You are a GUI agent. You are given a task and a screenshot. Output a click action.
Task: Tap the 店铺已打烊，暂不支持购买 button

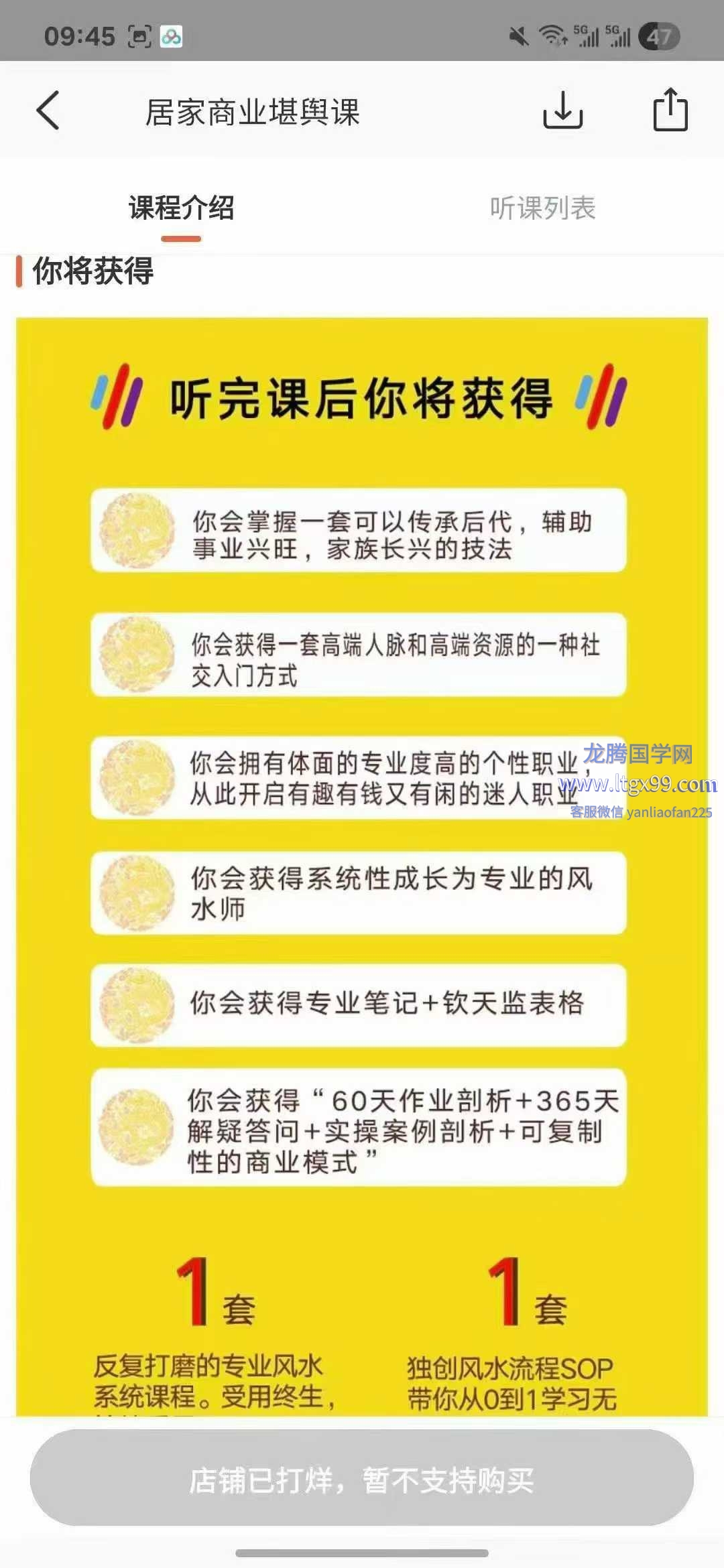[x=362, y=1480]
